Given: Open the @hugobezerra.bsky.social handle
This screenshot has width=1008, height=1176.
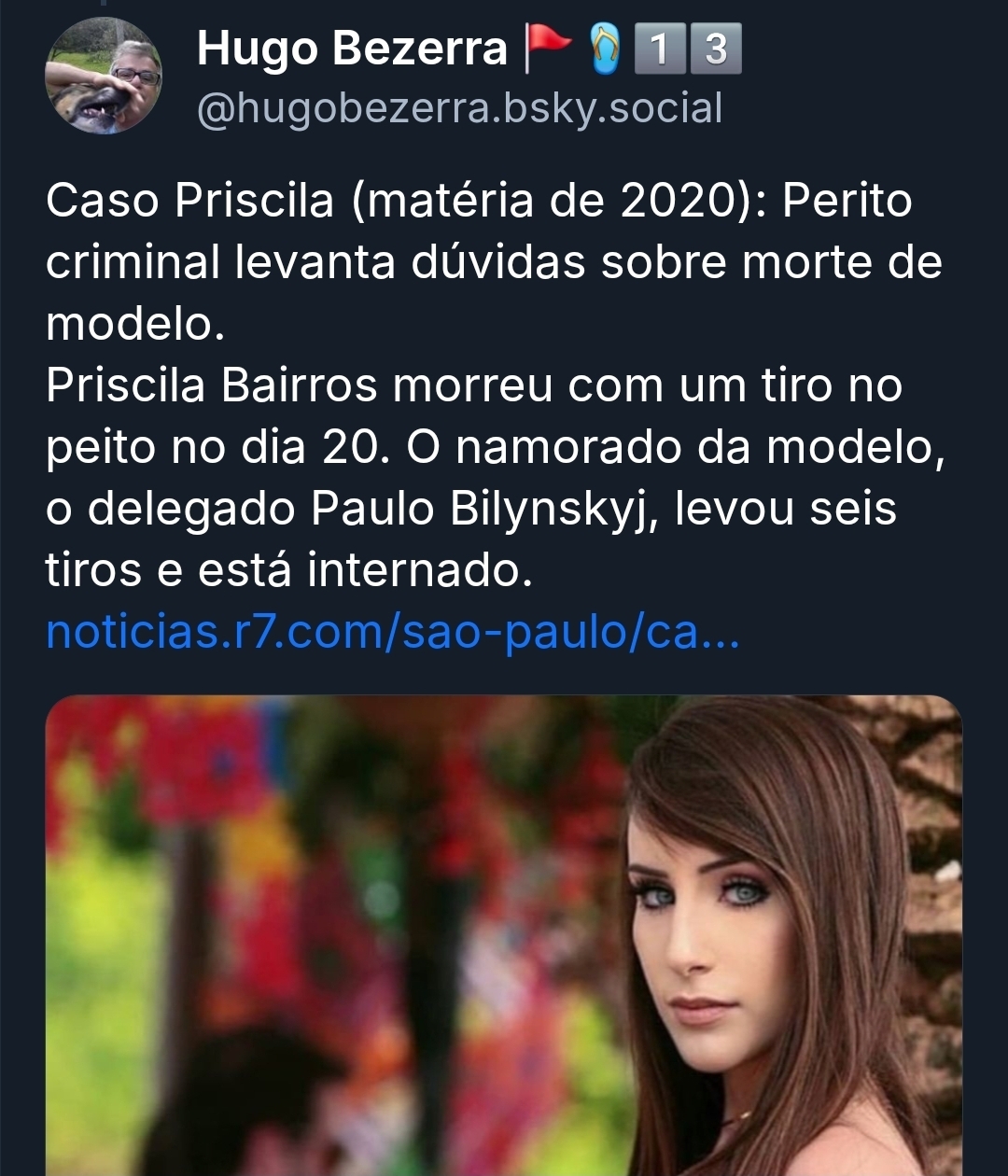Looking at the screenshot, I should point(459,108).
